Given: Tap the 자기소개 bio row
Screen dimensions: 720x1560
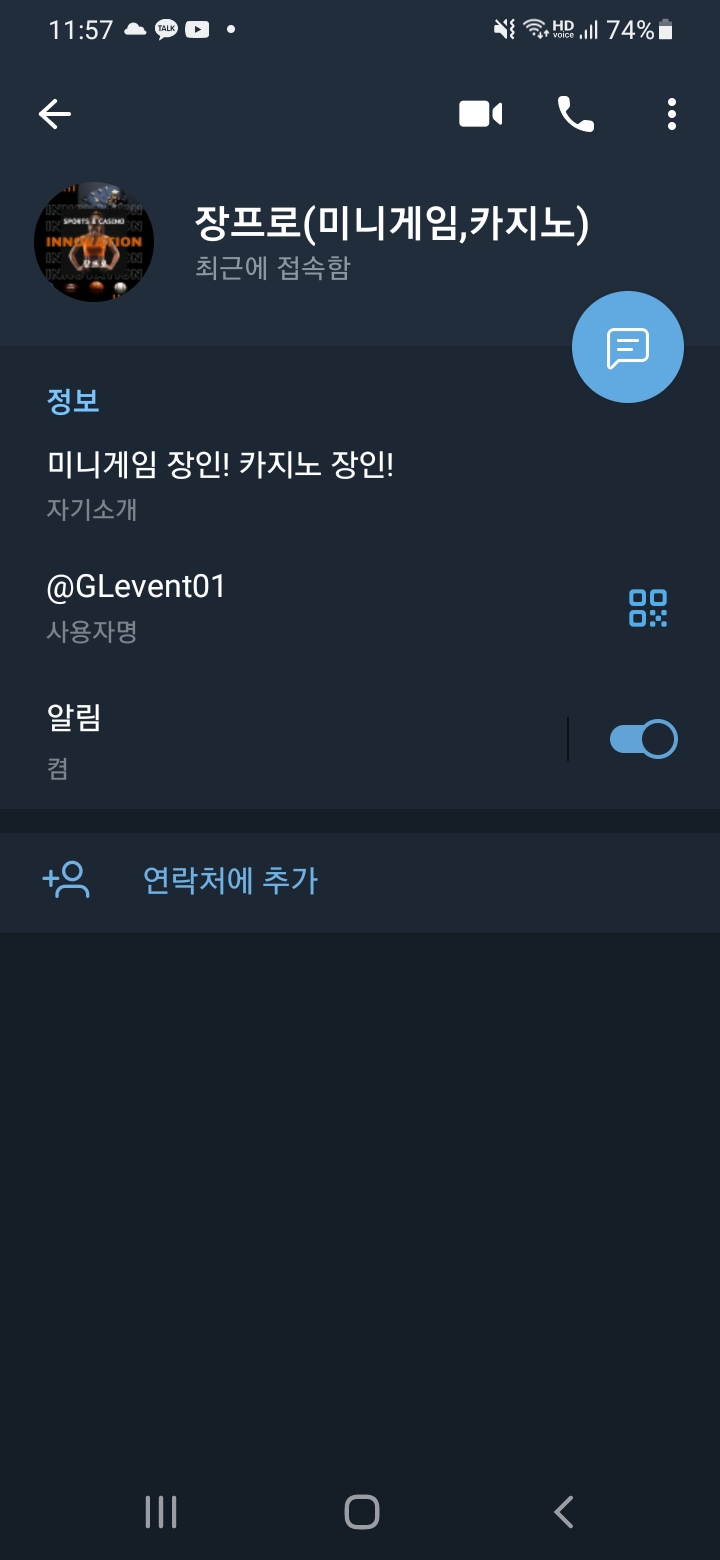Looking at the screenshot, I should (300, 484).
